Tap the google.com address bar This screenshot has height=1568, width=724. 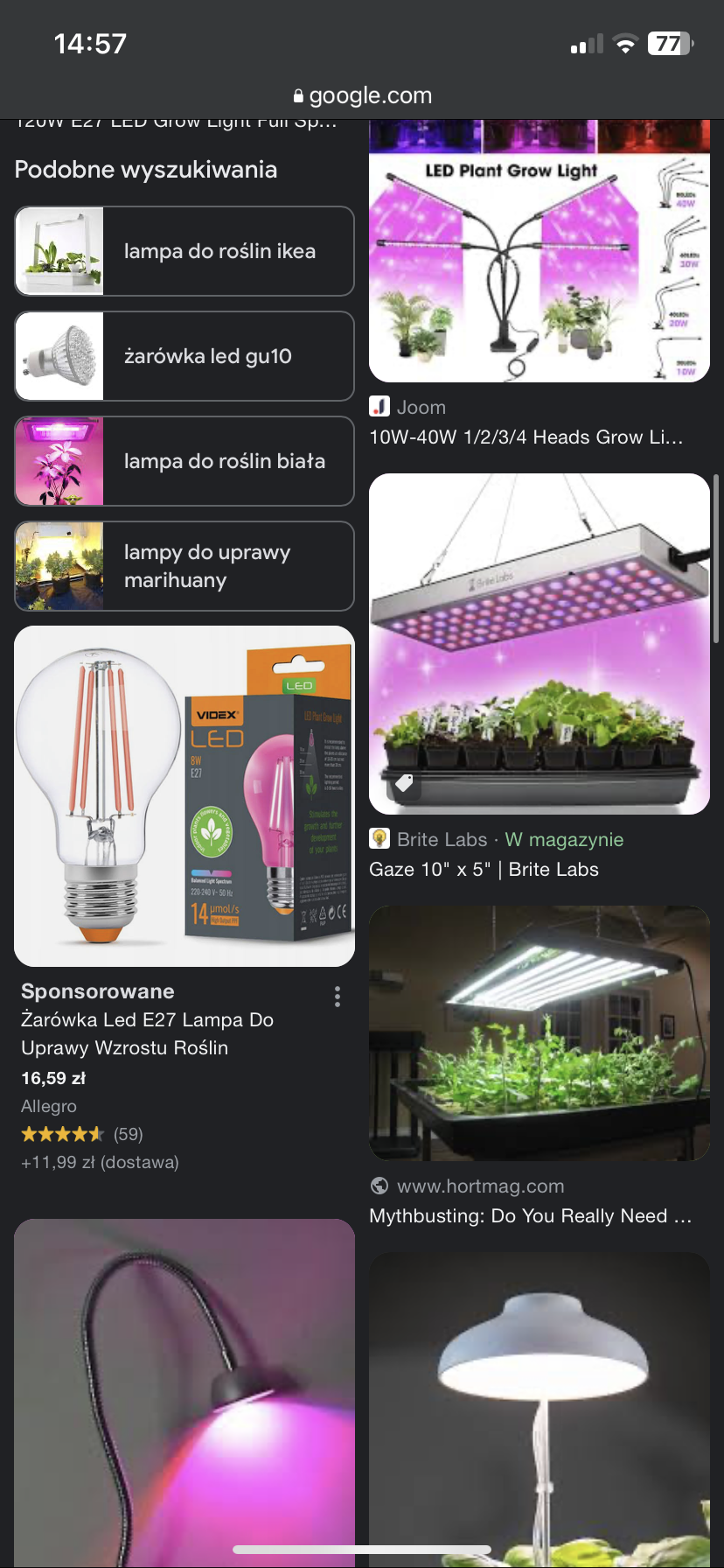[x=362, y=95]
